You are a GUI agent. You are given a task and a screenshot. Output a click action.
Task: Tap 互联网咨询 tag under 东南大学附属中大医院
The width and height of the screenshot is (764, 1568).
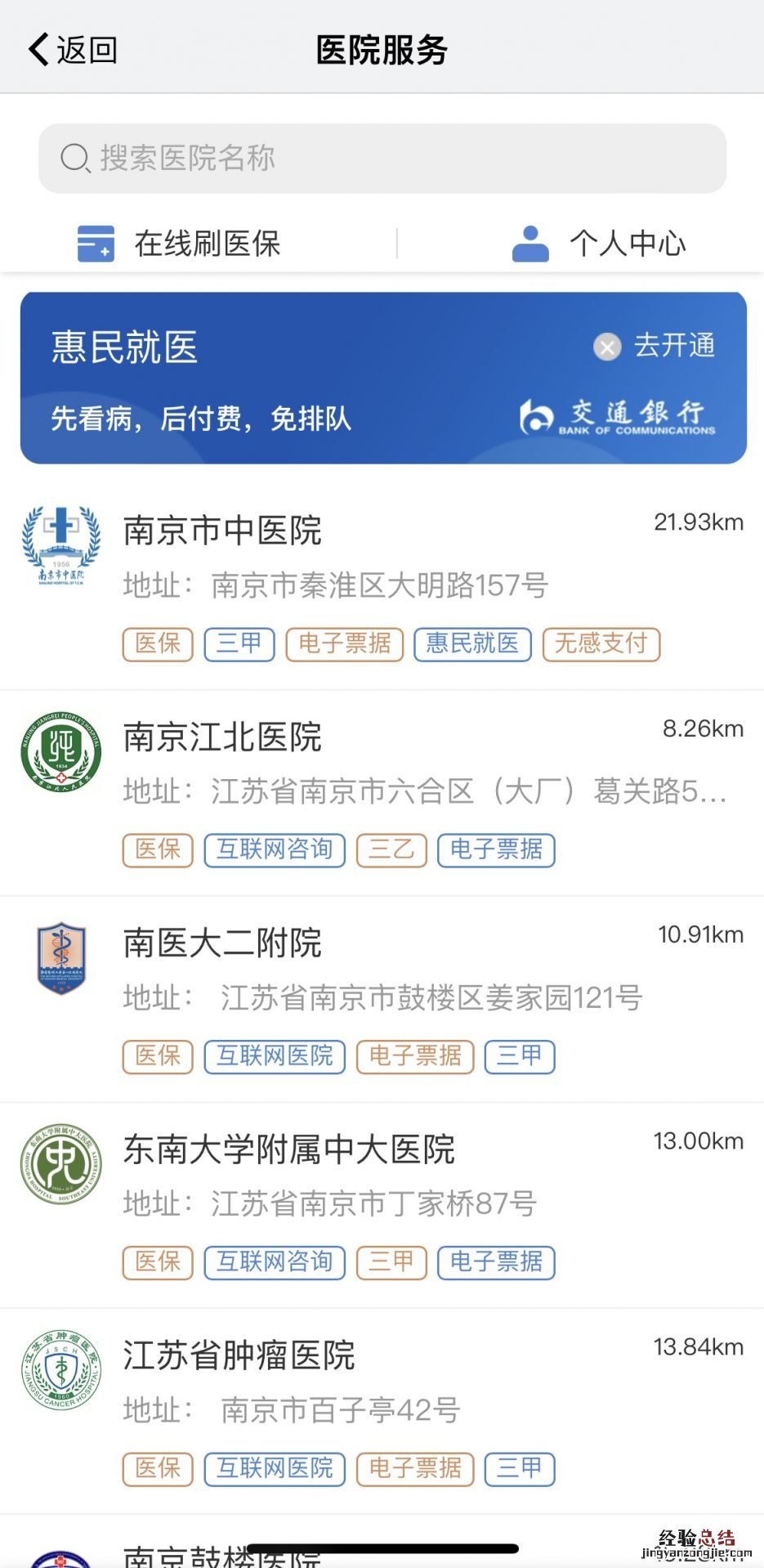pos(275,1263)
